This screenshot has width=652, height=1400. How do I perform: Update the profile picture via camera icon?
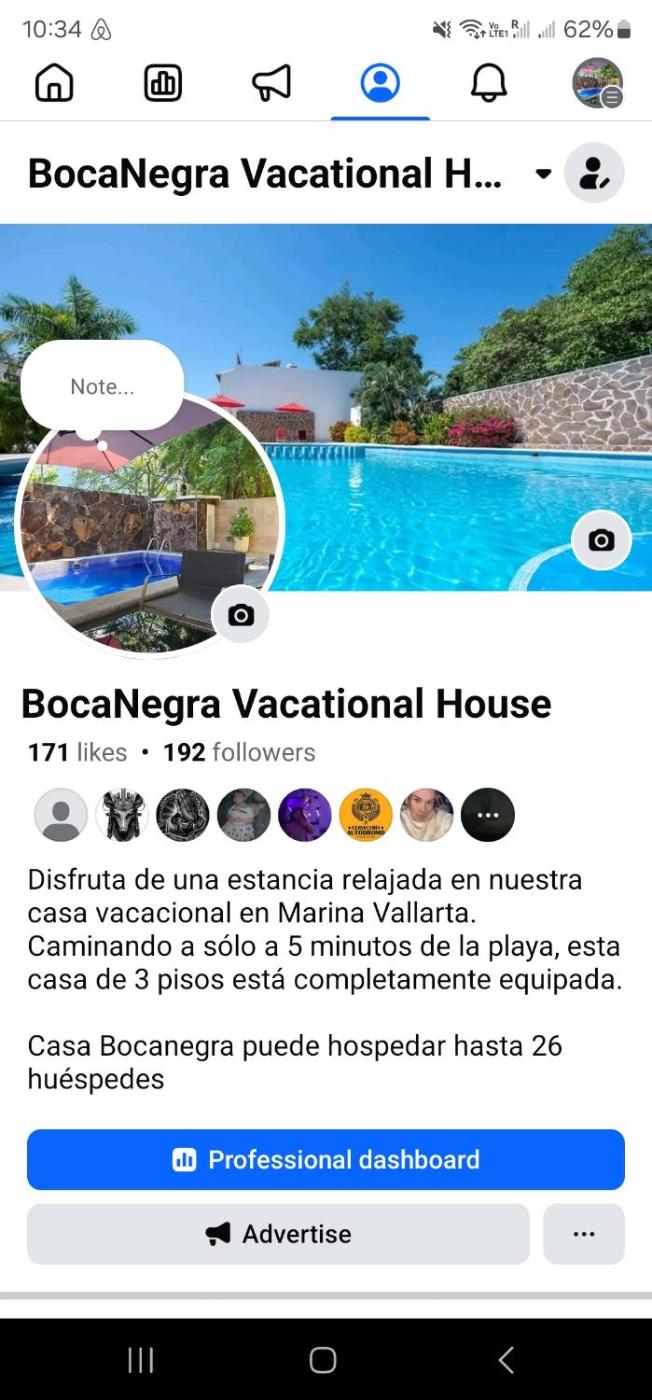[x=241, y=615]
